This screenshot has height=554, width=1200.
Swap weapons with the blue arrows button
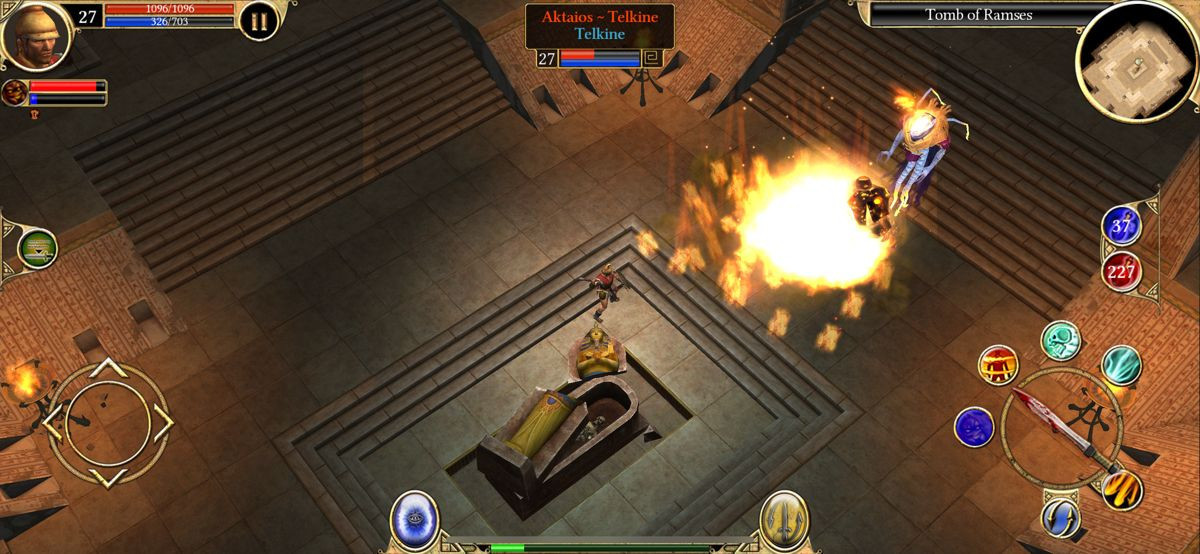coord(1060,517)
